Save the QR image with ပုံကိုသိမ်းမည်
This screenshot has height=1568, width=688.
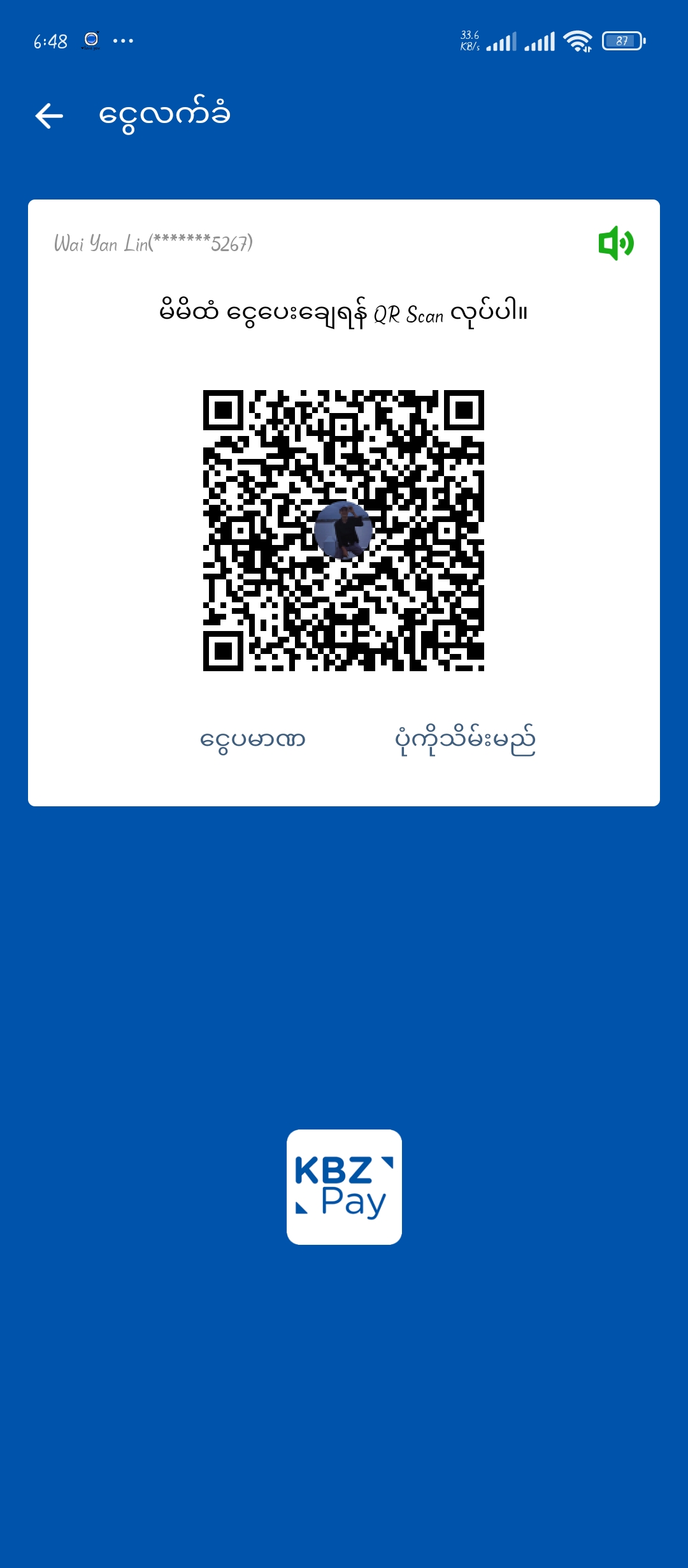[x=465, y=740]
